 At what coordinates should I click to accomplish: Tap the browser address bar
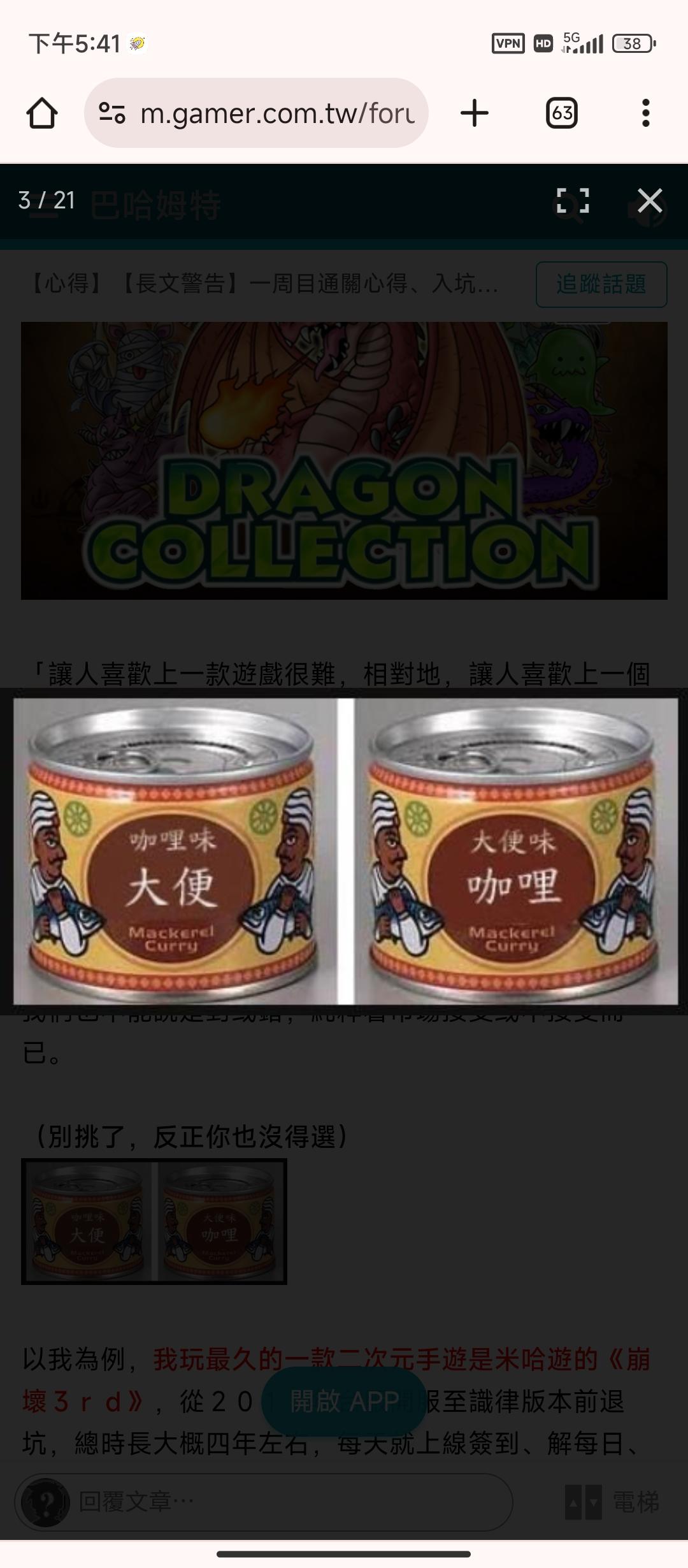256,113
